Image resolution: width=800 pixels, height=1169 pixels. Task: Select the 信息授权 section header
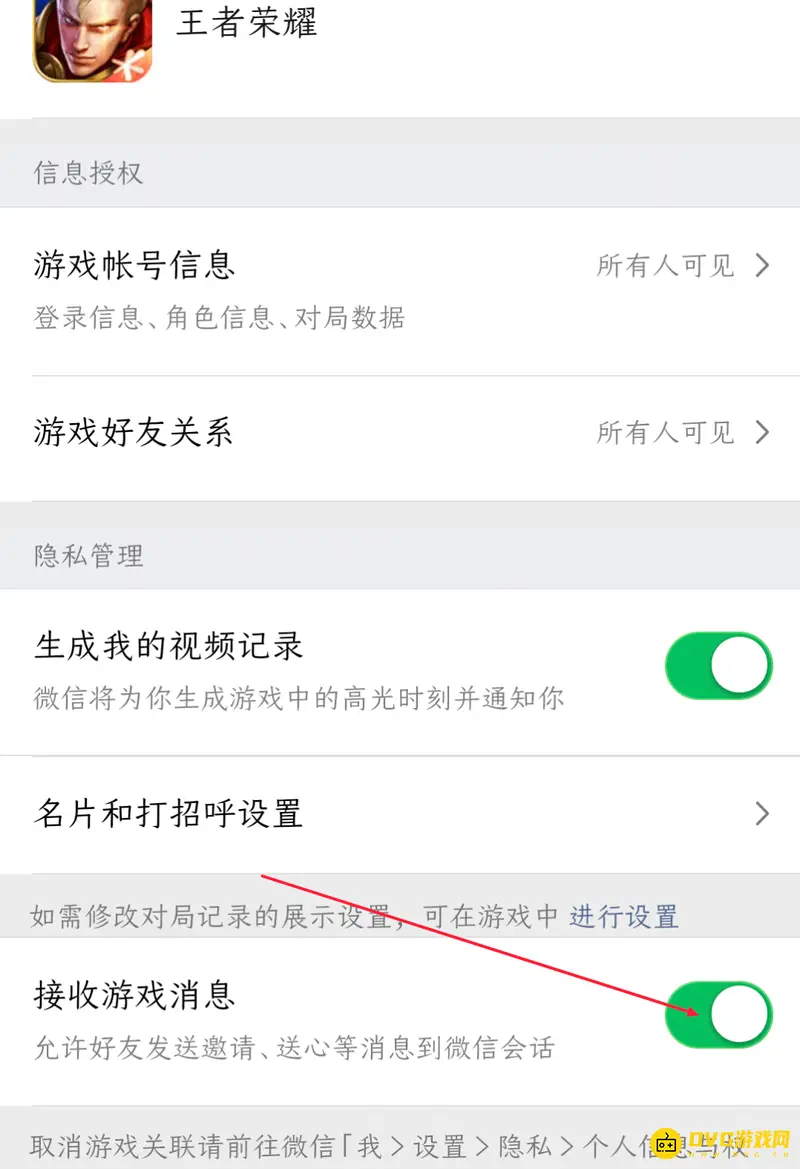tap(88, 173)
